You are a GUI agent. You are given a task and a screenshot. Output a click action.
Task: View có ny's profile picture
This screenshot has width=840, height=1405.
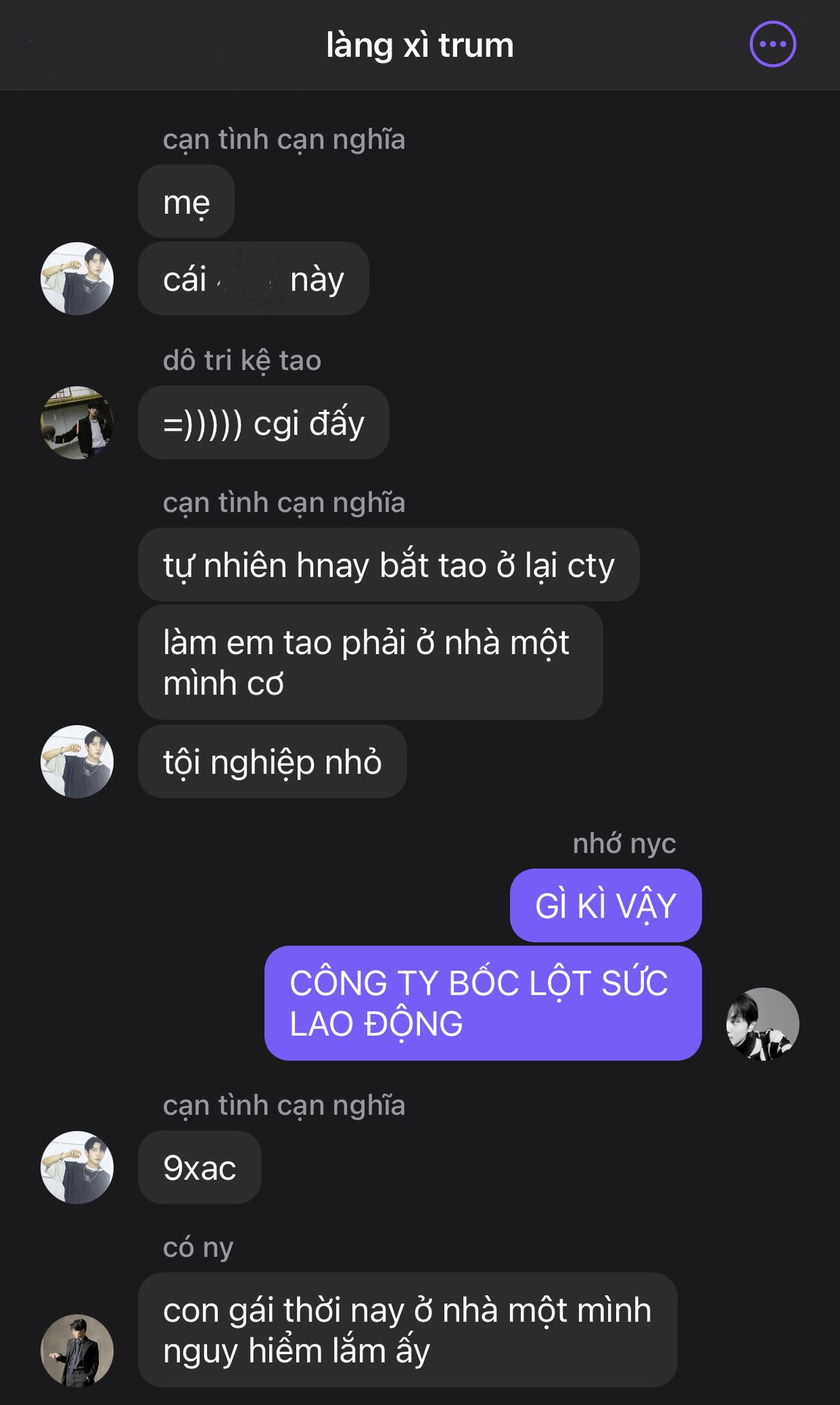[77, 1351]
